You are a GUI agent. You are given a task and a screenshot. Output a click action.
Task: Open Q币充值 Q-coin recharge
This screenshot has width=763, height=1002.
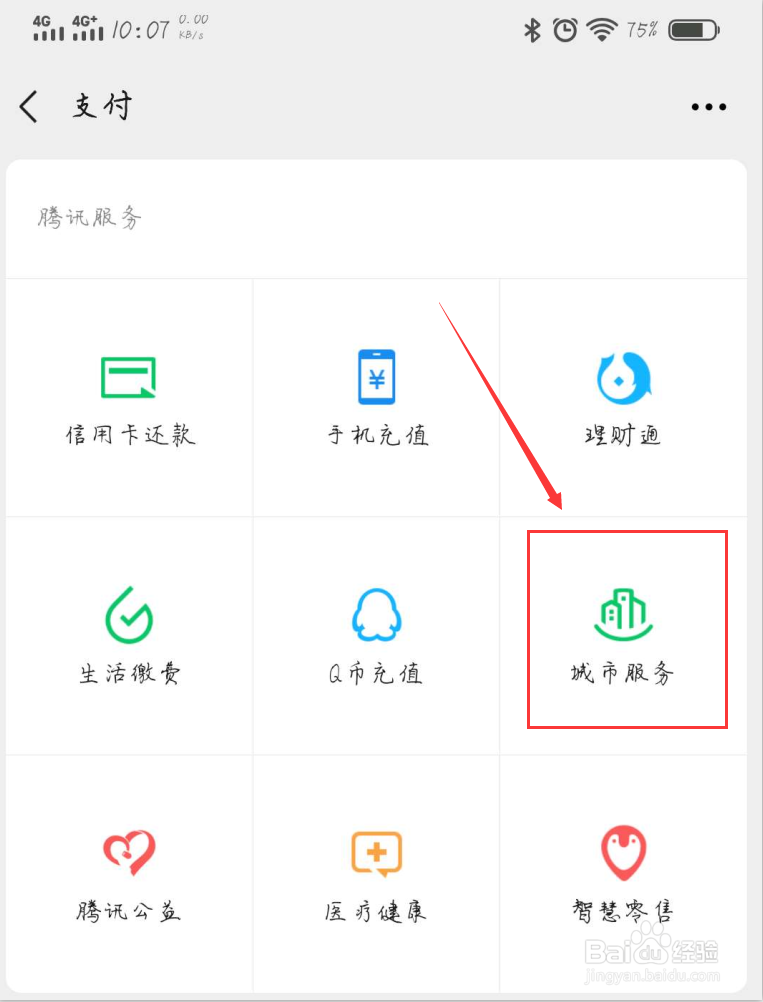point(376,633)
